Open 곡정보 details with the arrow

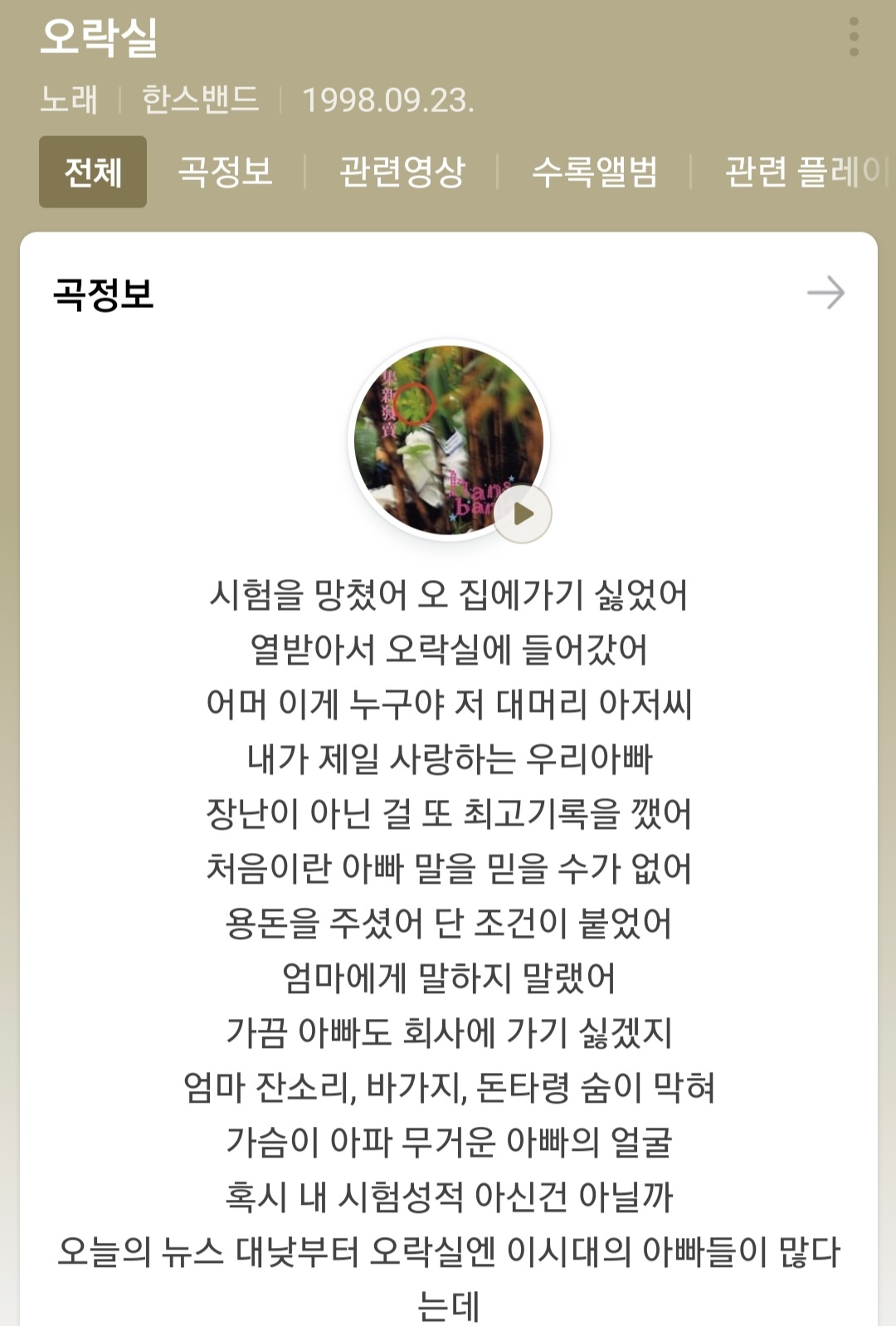tap(825, 293)
